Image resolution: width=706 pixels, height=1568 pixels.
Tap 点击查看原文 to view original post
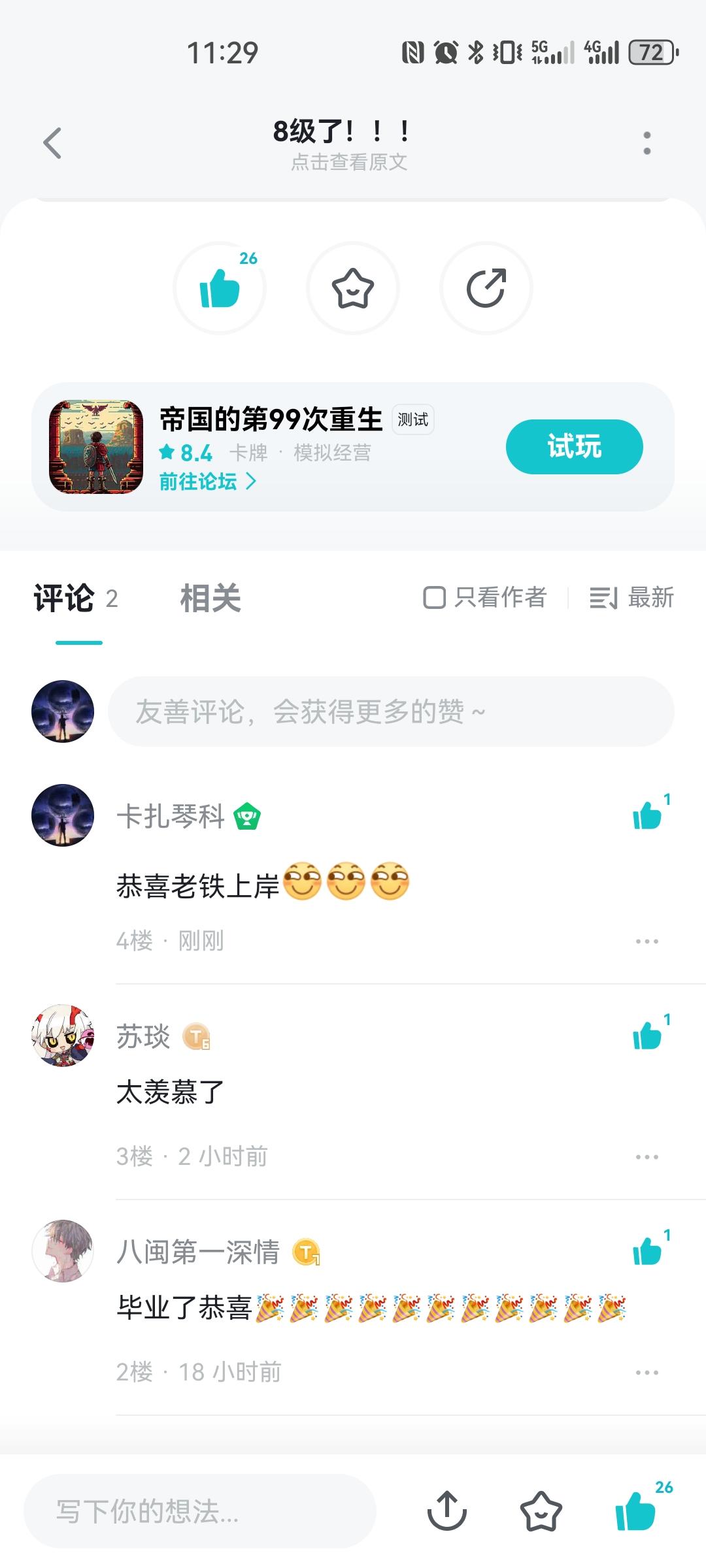(349, 162)
